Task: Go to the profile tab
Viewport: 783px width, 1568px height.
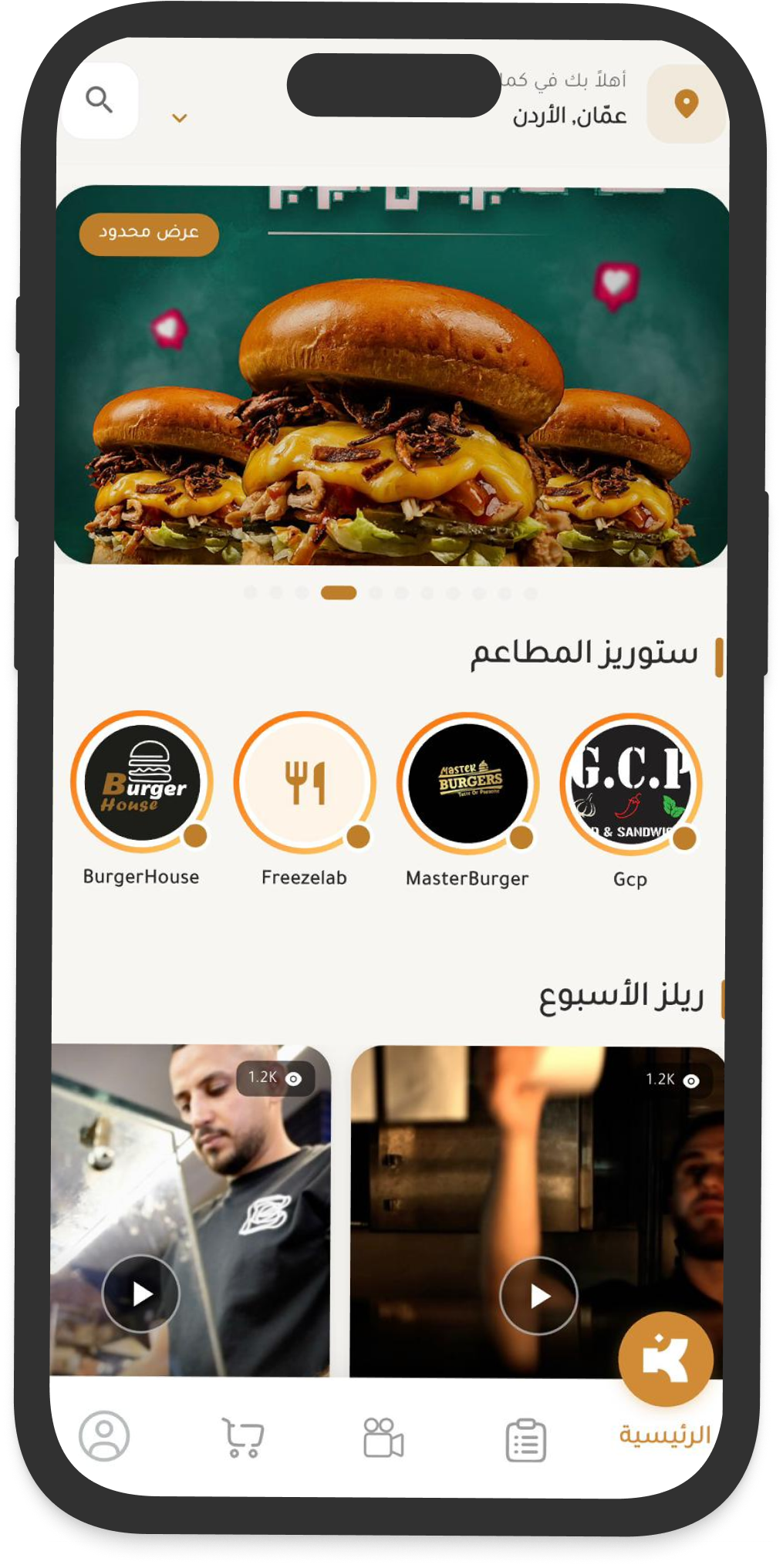Action: click(104, 1436)
